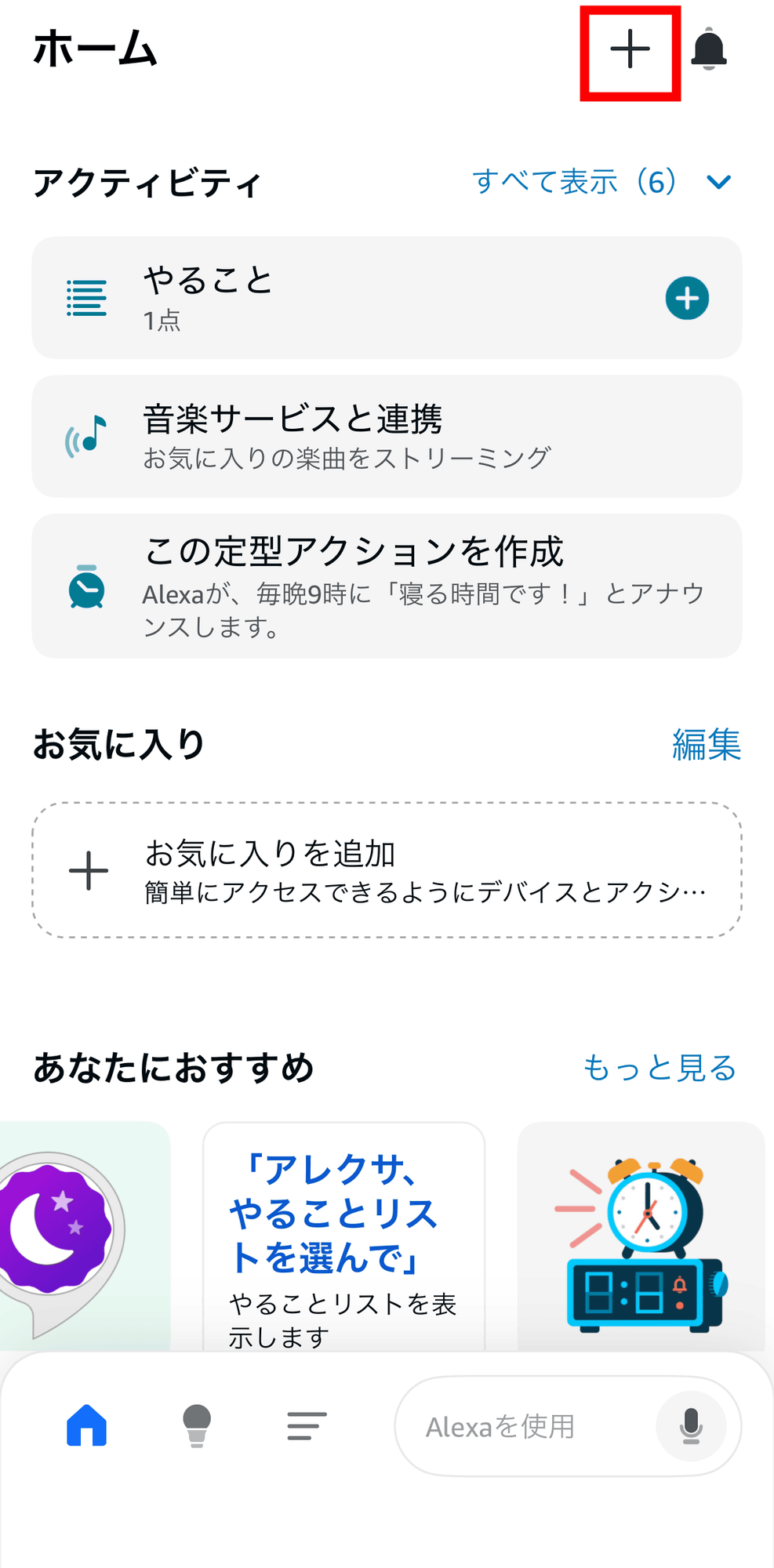
Task: Open the notifications bell
Action: pyautogui.click(x=709, y=49)
